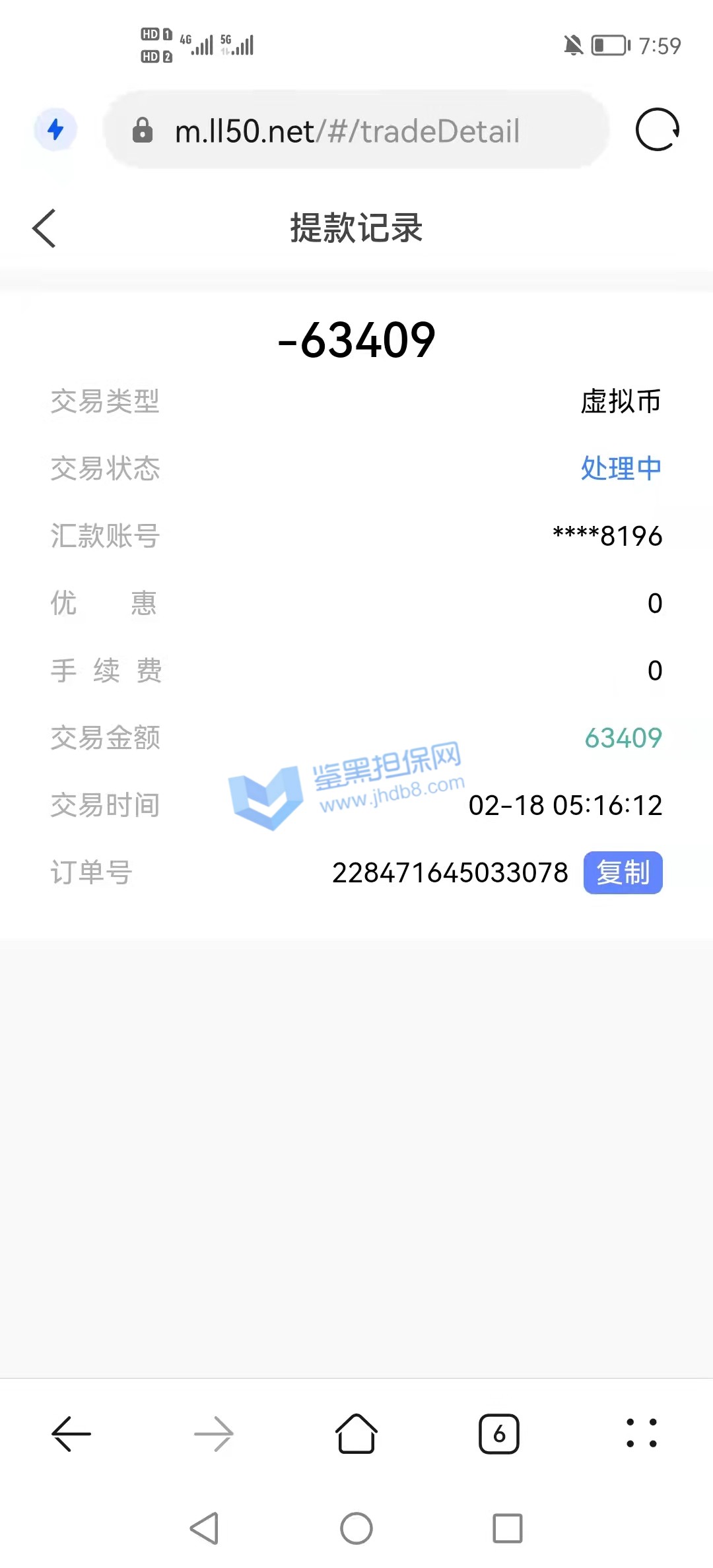Copy the order number with 复制
The height and width of the screenshot is (1568, 713).
click(x=623, y=872)
